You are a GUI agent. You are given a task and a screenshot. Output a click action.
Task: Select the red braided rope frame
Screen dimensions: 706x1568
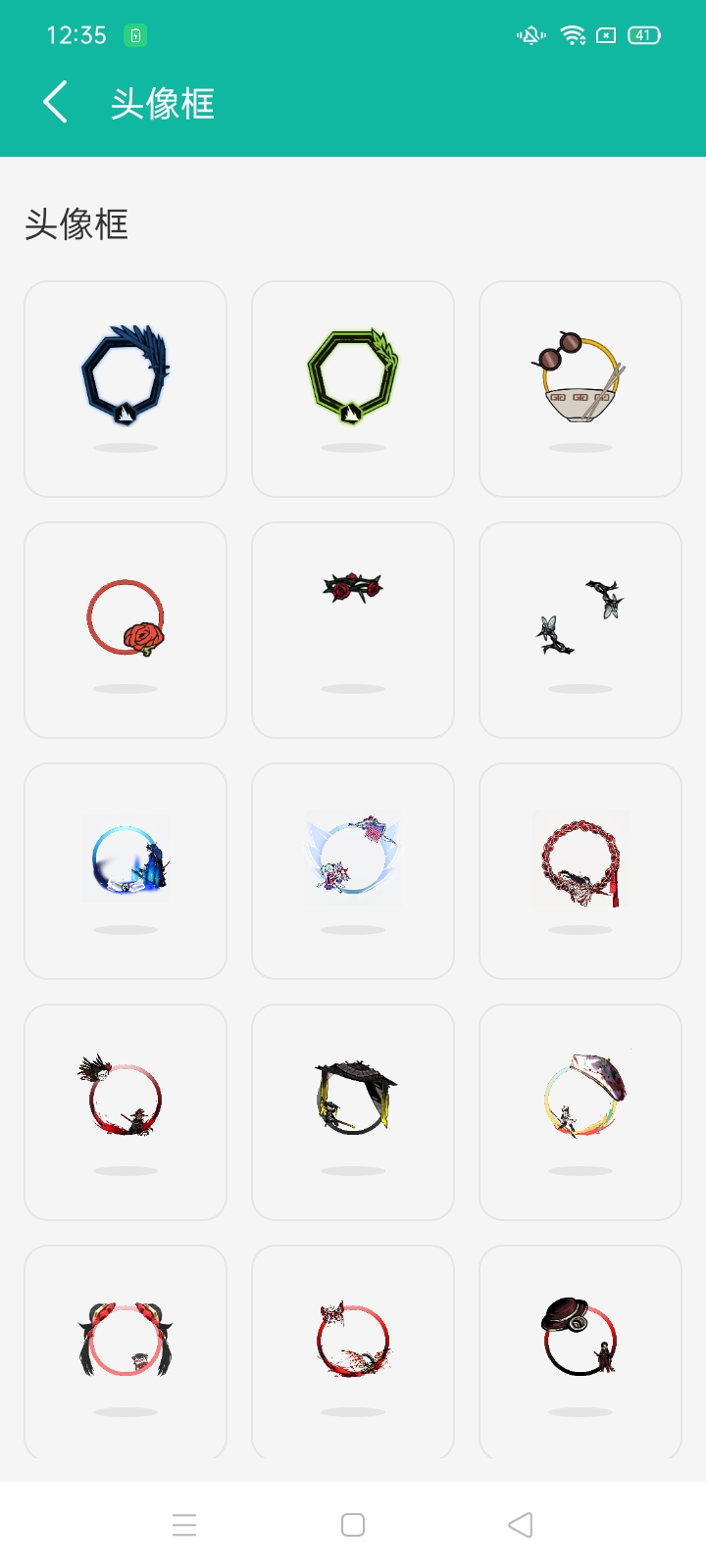(x=580, y=870)
